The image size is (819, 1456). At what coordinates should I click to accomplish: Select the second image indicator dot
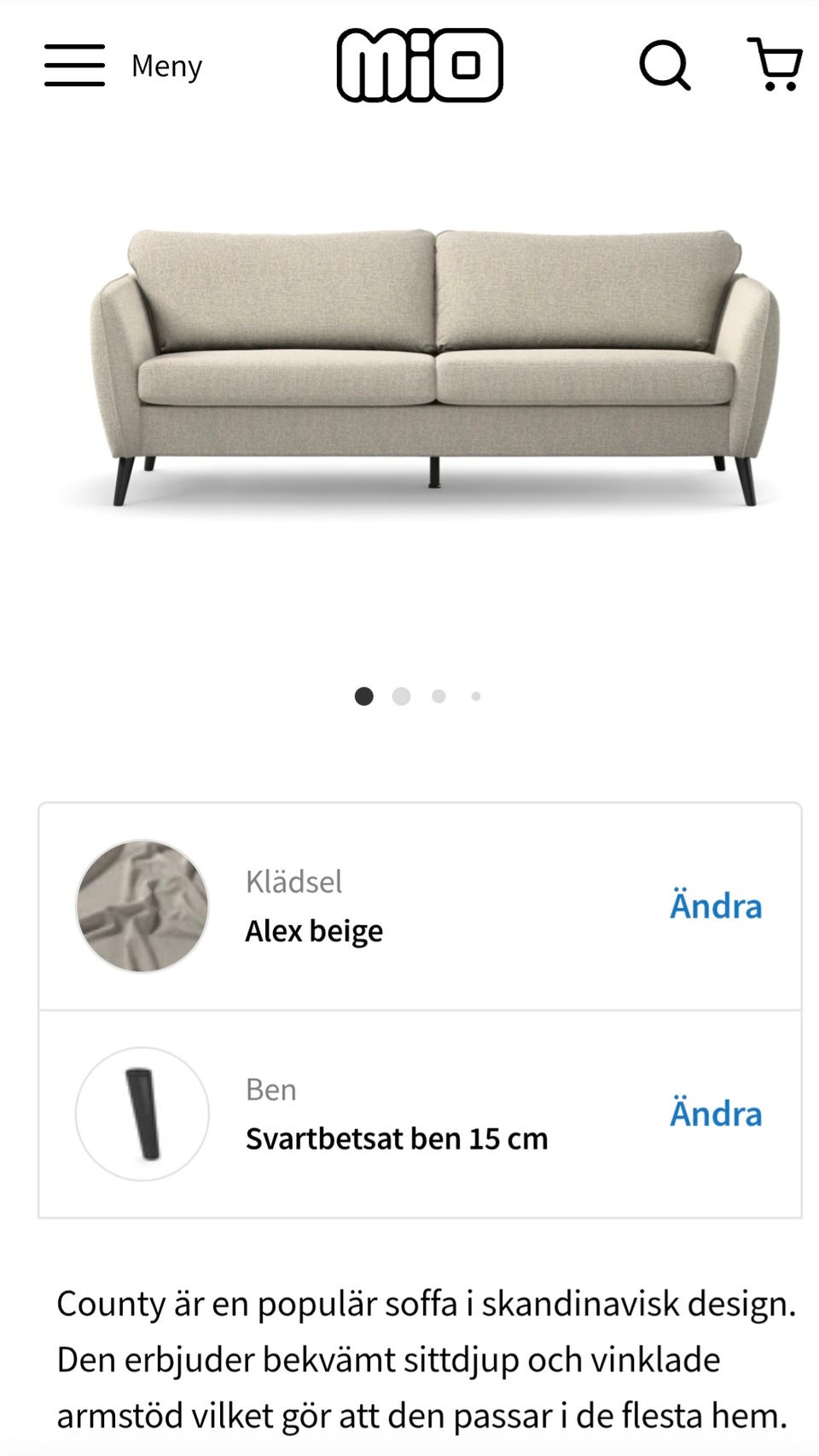[401, 696]
